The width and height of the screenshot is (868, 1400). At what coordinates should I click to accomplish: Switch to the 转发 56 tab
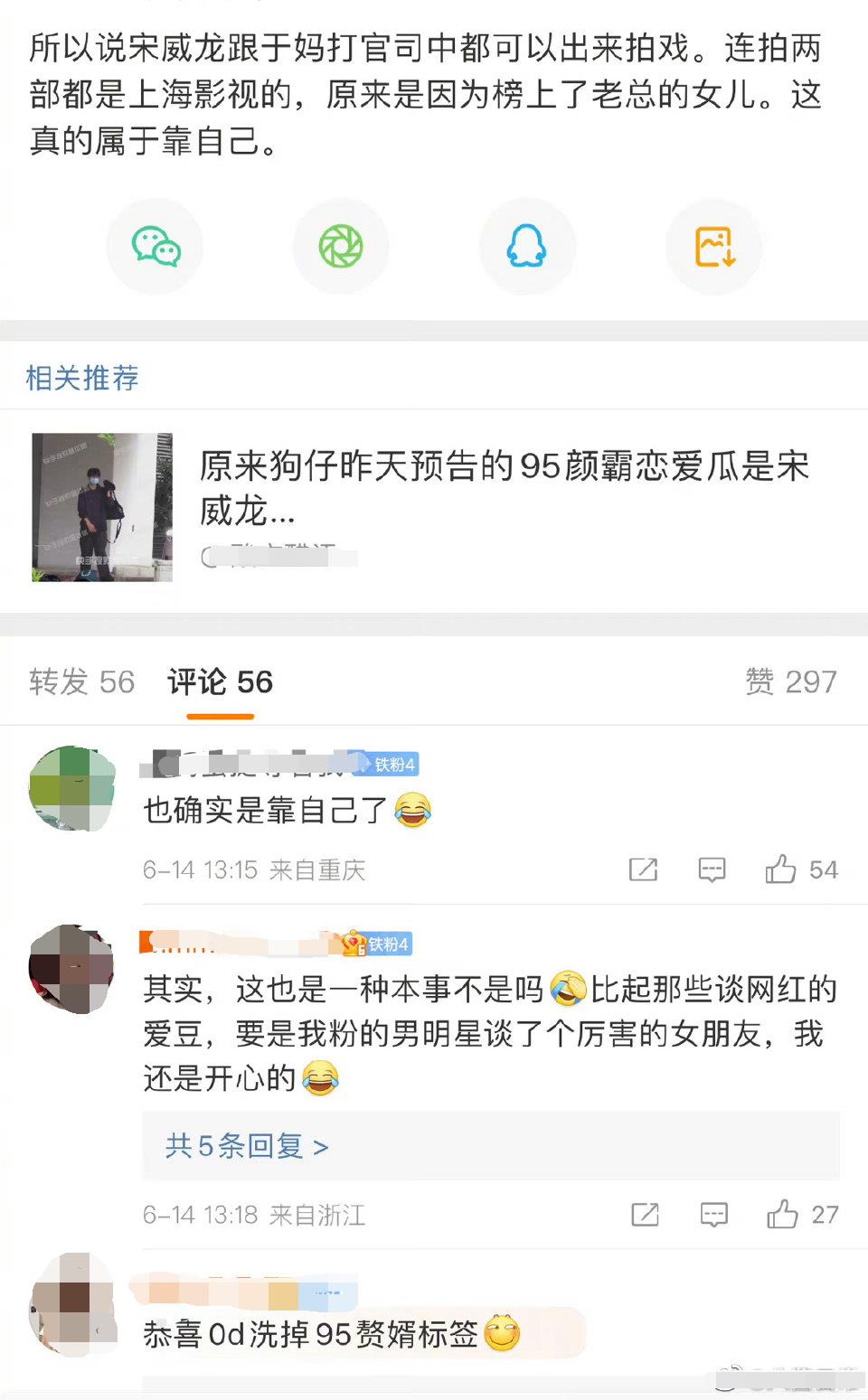pos(81,681)
